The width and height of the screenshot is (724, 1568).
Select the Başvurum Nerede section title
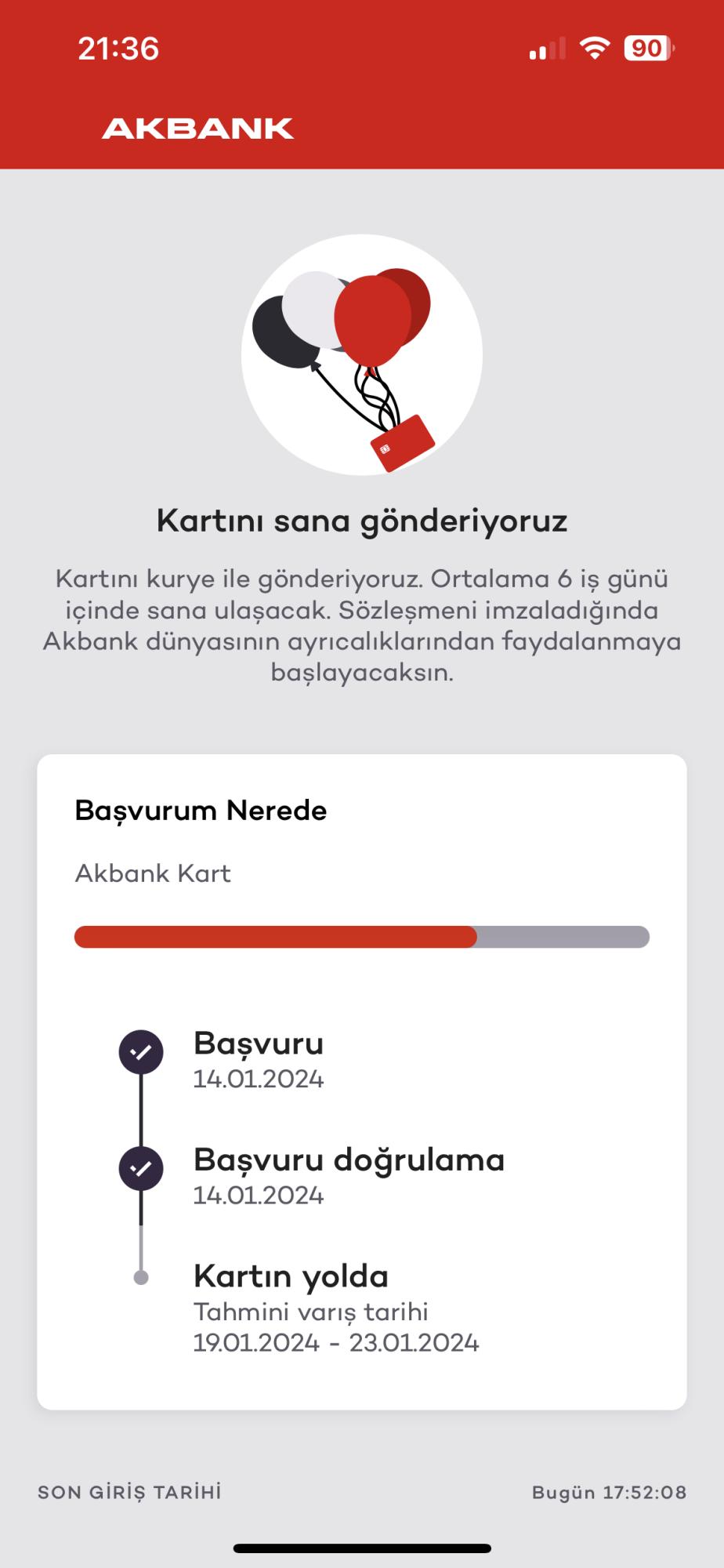pyautogui.click(x=201, y=811)
